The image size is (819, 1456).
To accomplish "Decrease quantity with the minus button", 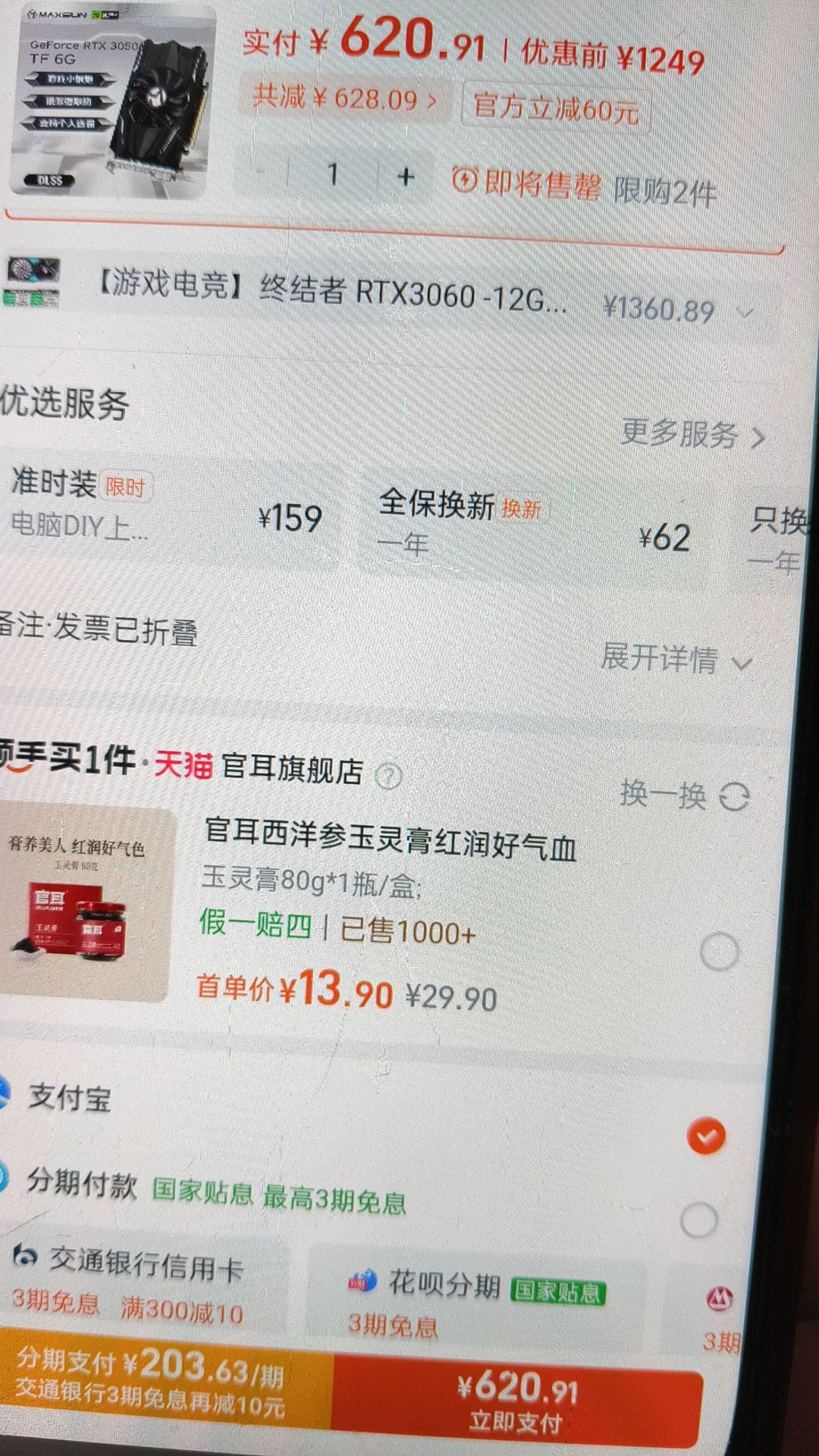I will tap(262, 173).
